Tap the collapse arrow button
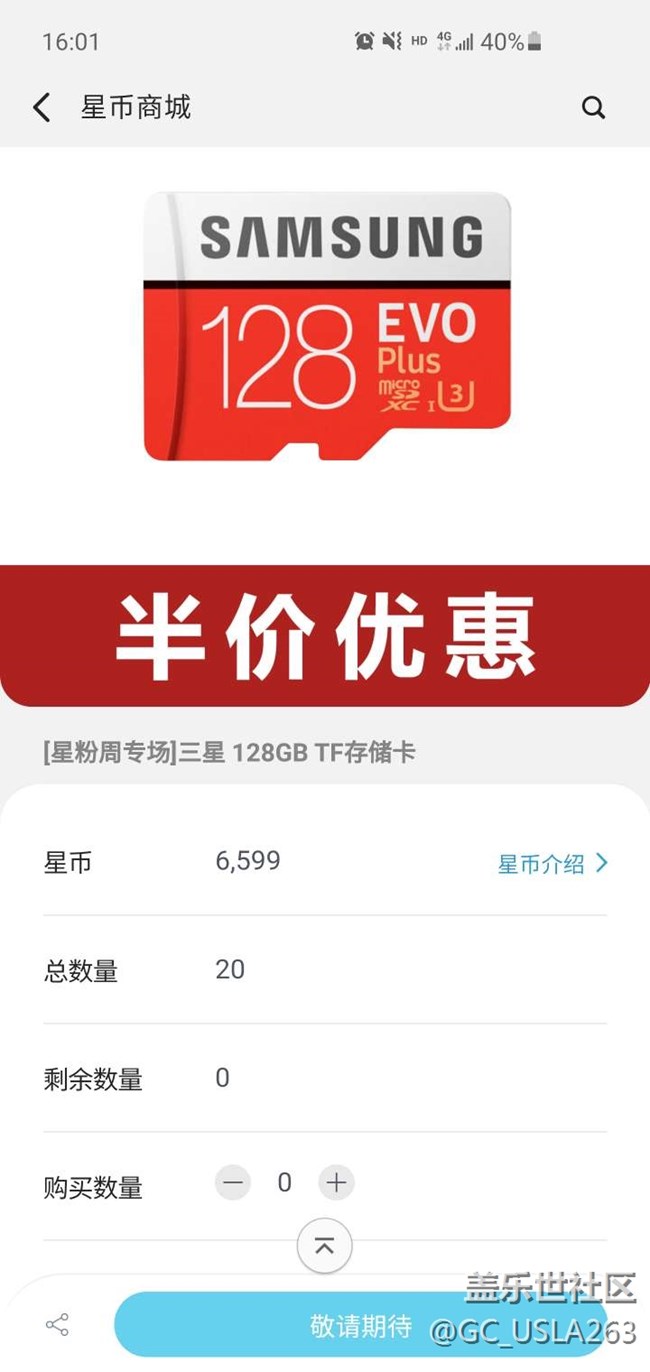 click(x=324, y=1246)
